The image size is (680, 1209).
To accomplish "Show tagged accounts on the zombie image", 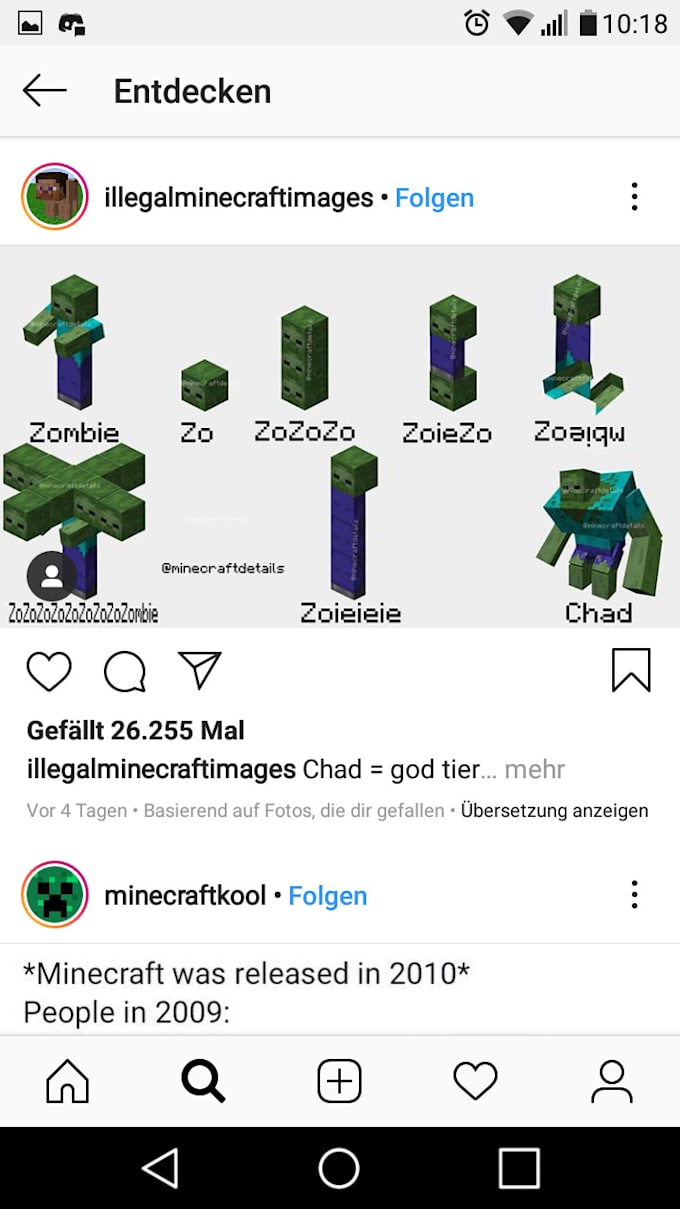I will [52, 576].
